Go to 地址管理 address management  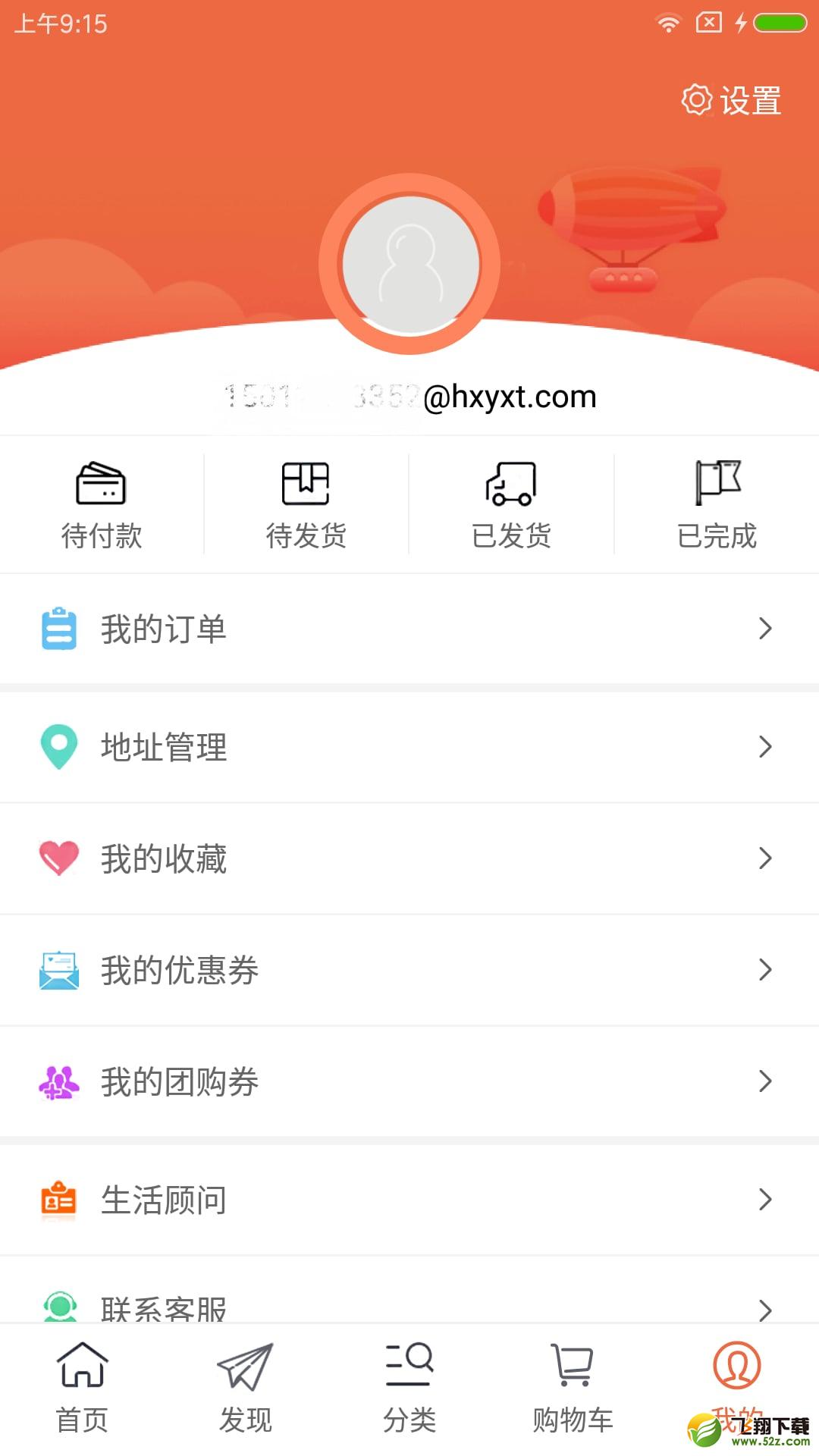(409, 747)
